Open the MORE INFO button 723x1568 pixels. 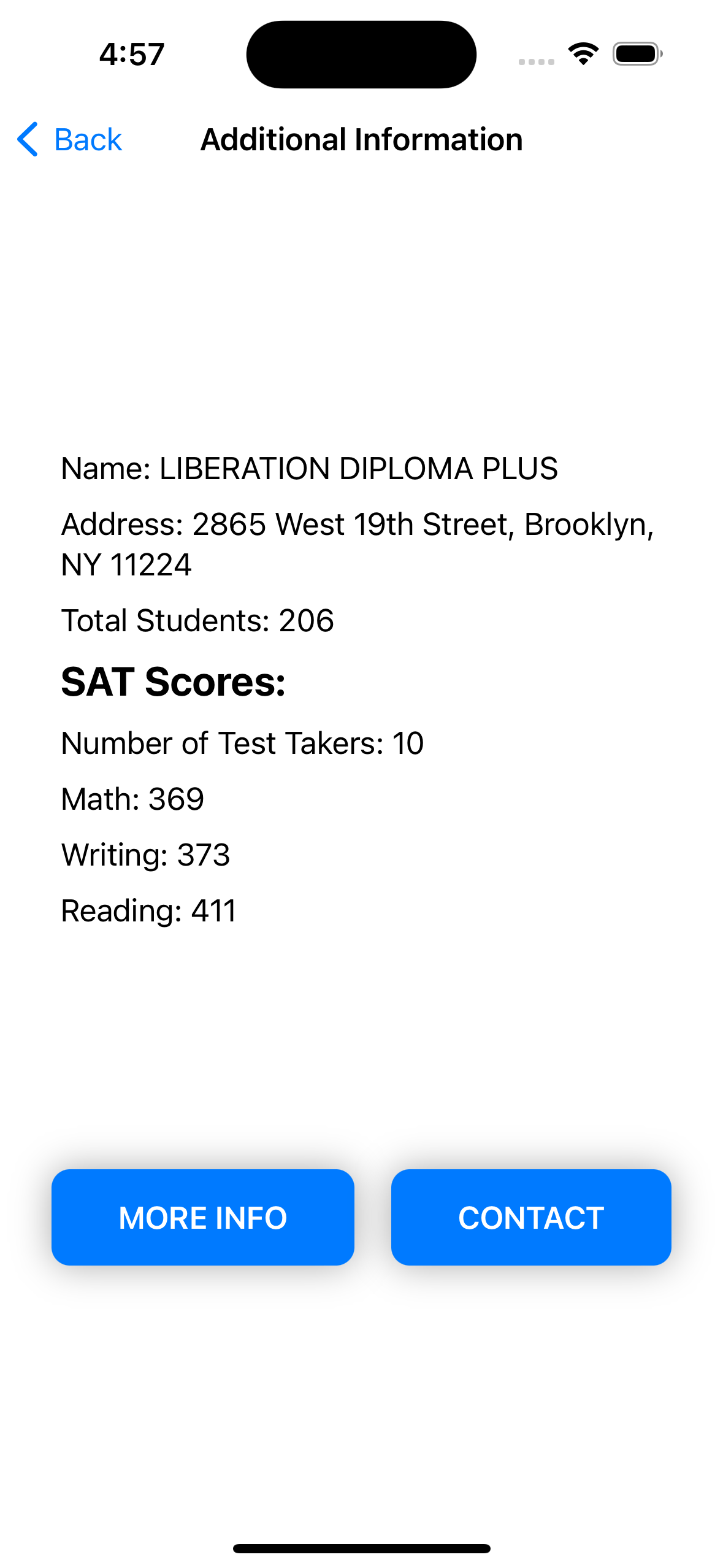pos(202,1217)
